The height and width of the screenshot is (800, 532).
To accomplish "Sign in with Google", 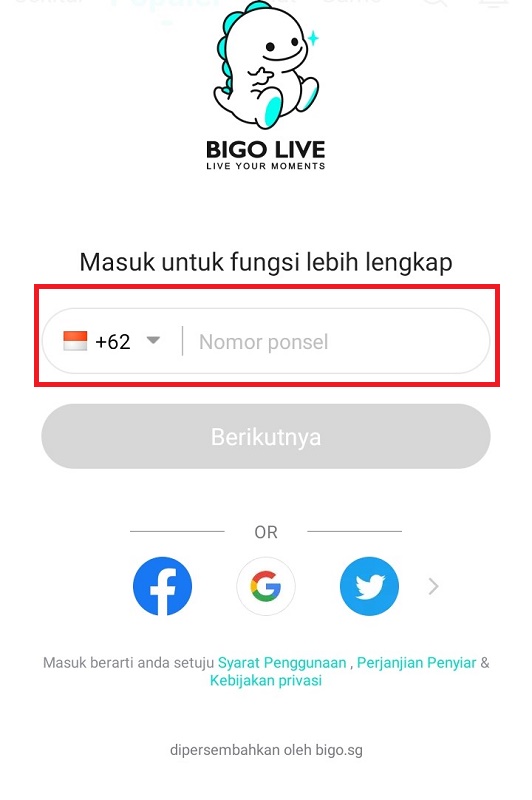I will coord(266,586).
